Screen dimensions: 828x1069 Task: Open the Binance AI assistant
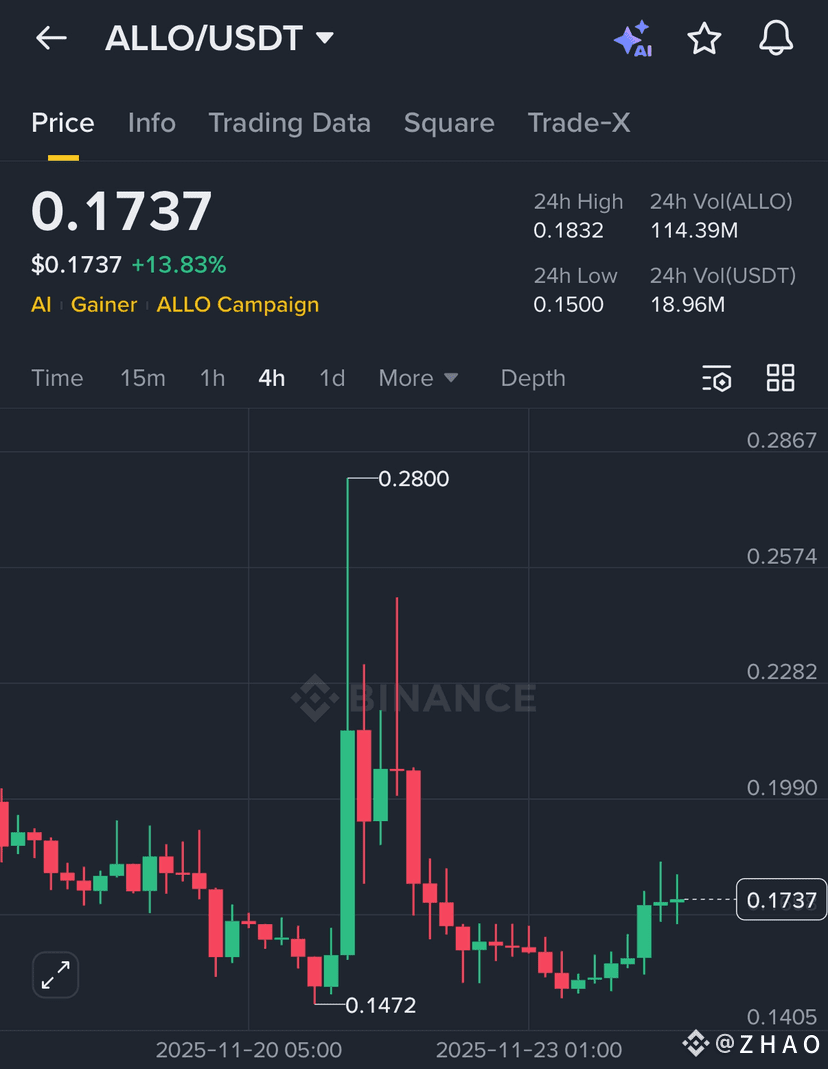point(633,38)
